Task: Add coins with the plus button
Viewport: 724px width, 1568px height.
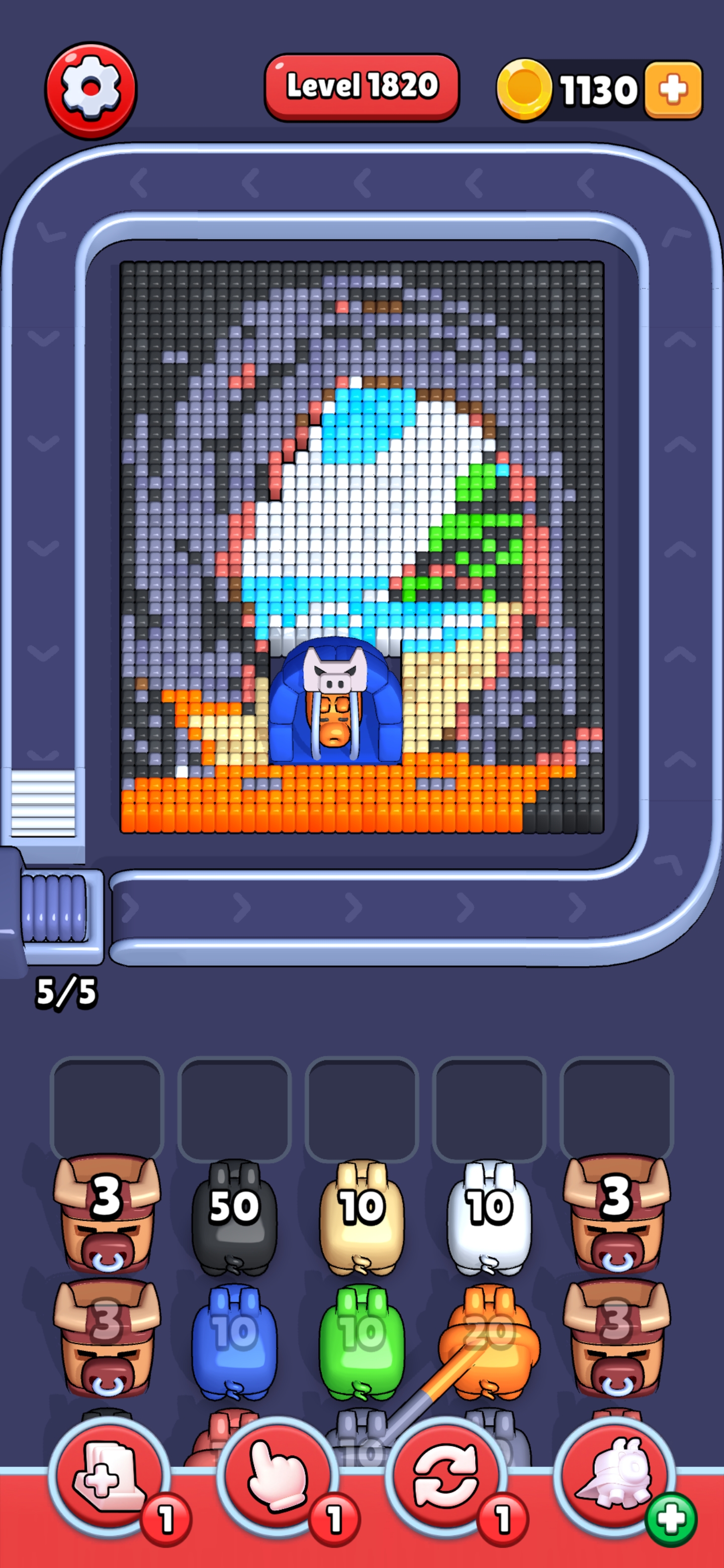Action: coord(673,89)
